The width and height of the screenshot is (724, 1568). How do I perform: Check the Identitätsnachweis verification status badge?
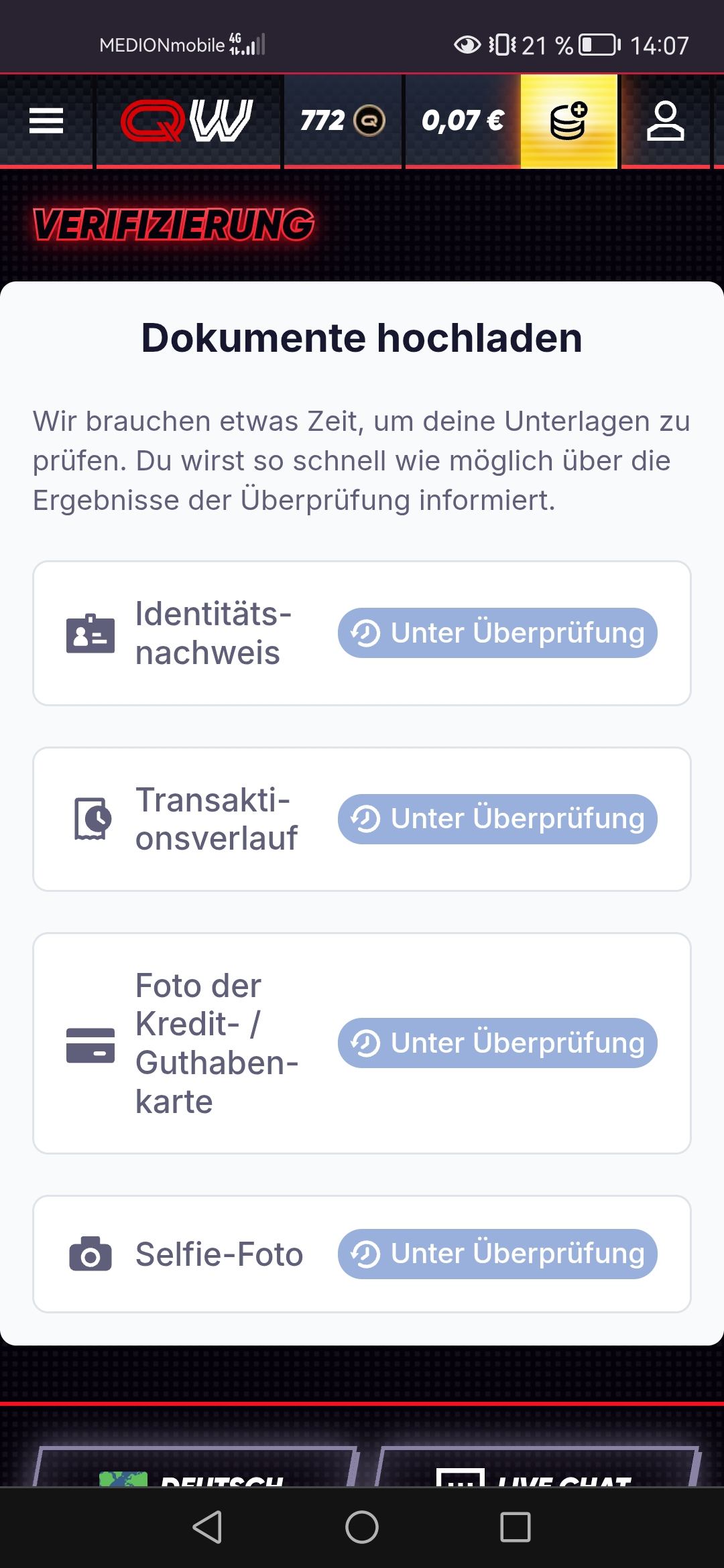tap(497, 633)
